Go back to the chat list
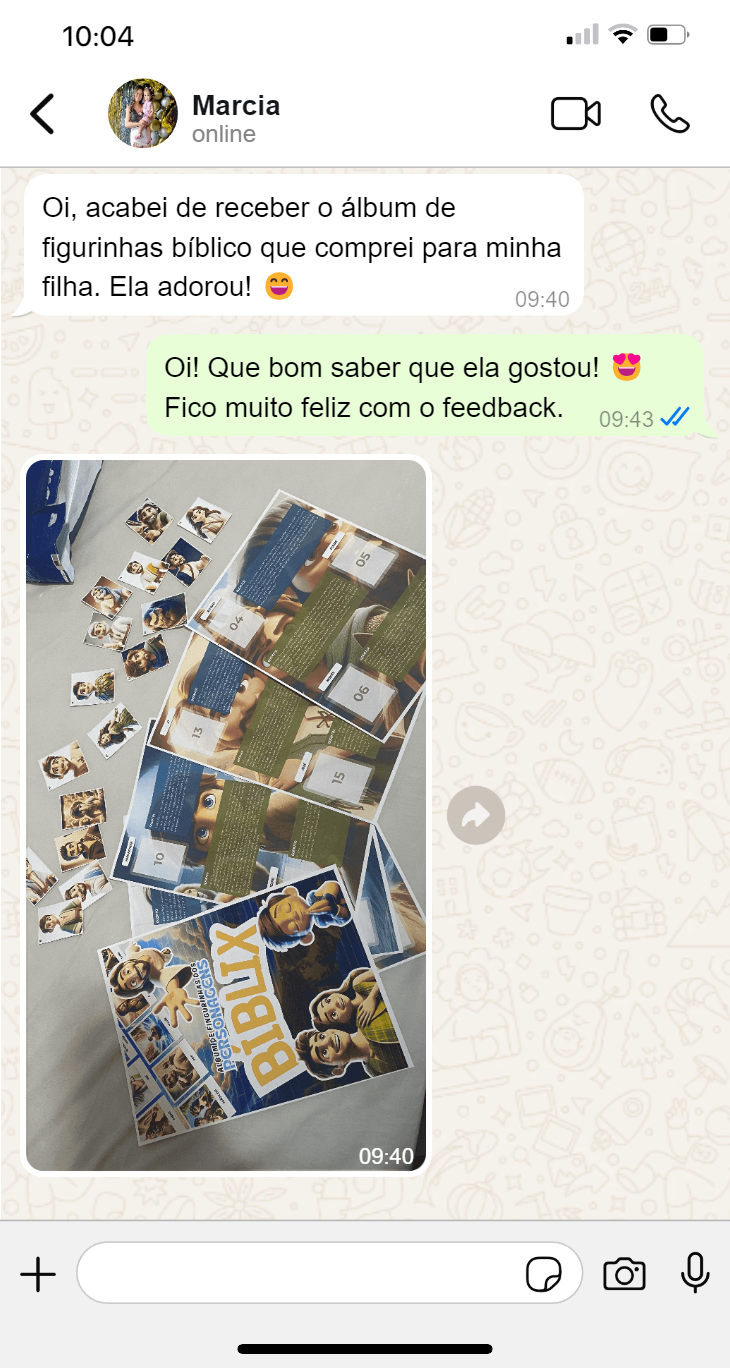 click(42, 114)
